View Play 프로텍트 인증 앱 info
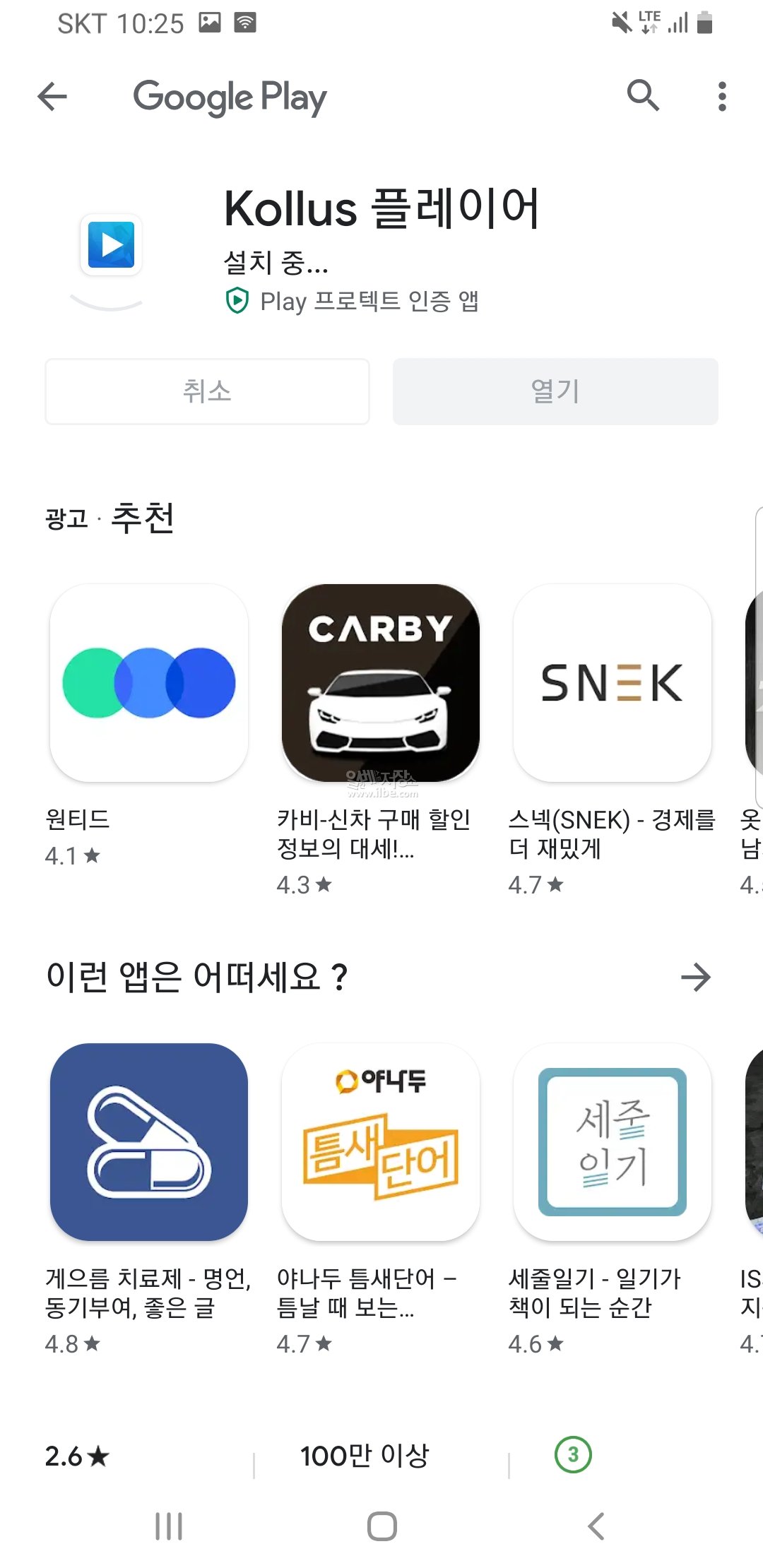The width and height of the screenshot is (763, 1568). (x=352, y=302)
